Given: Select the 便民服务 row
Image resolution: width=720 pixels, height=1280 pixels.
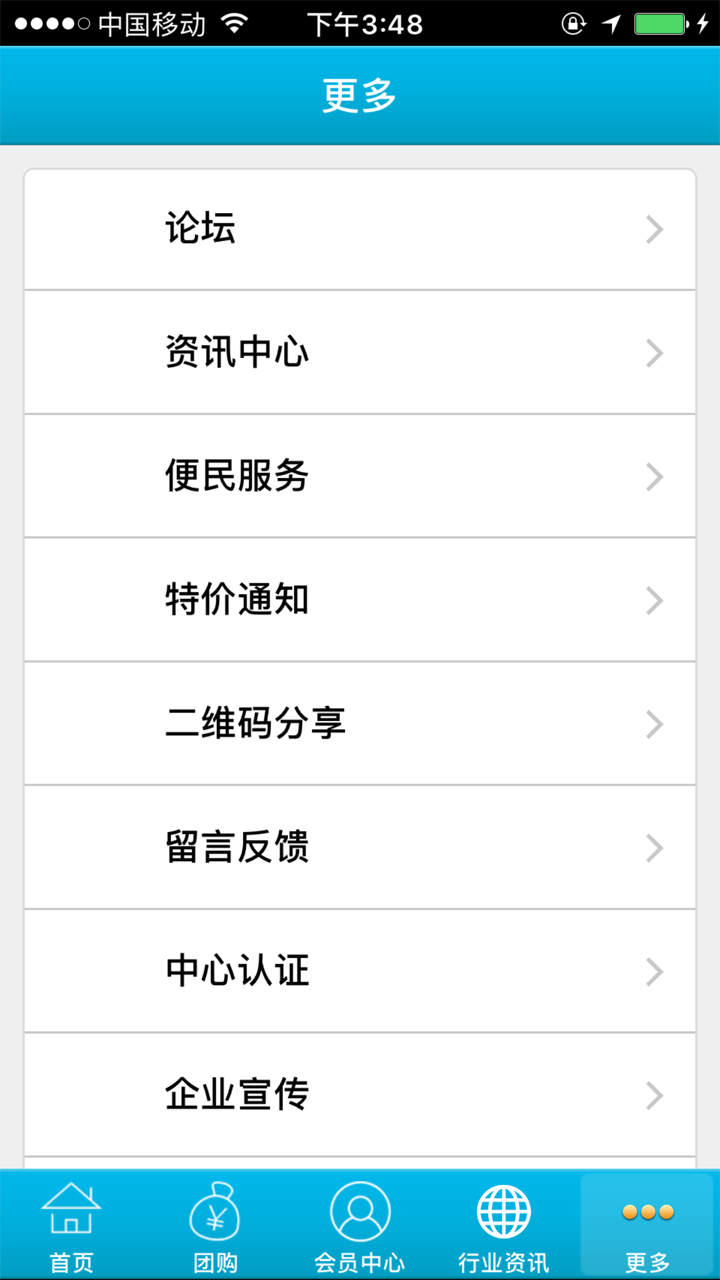Looking at the screenshot, I should click(x=360, y=476).
